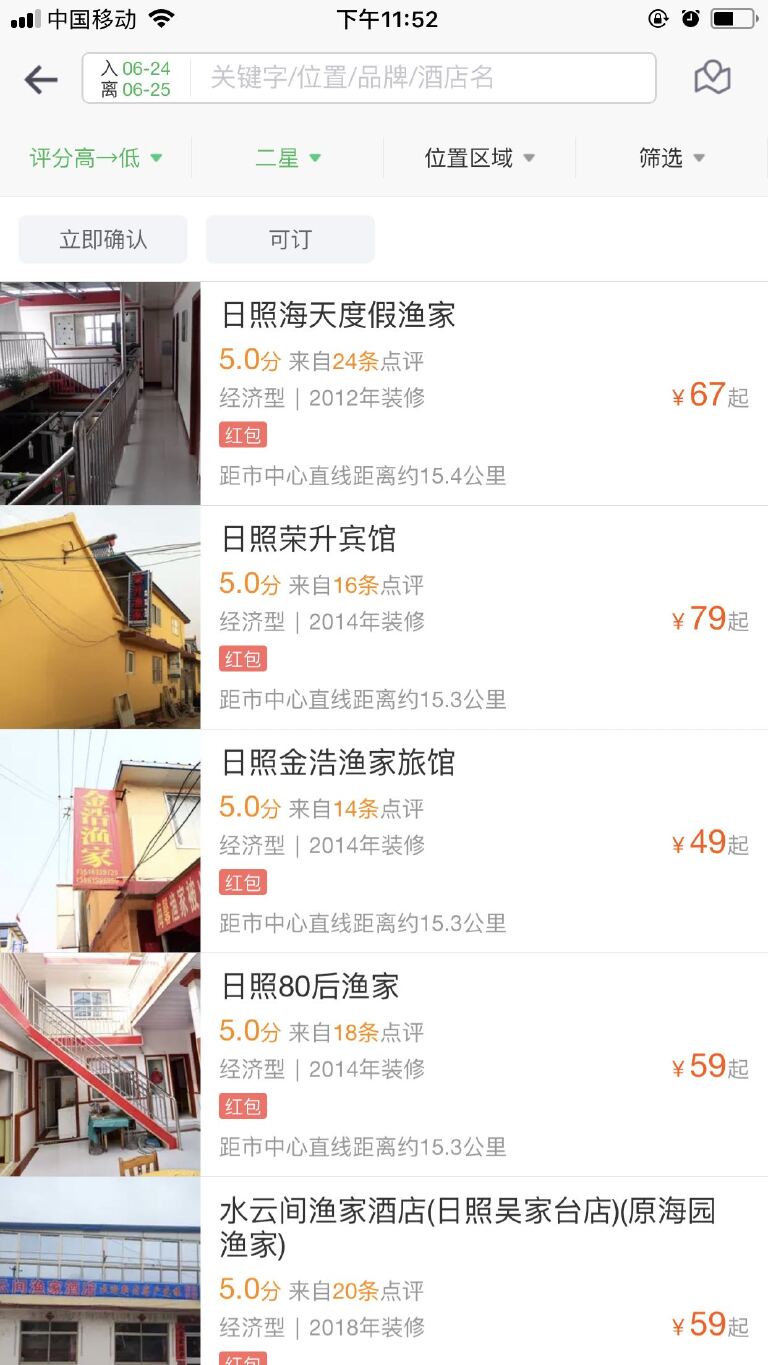Open the 日照80后渔家 hotel card
This screenshot has height=1365, width=768.
384,1066
